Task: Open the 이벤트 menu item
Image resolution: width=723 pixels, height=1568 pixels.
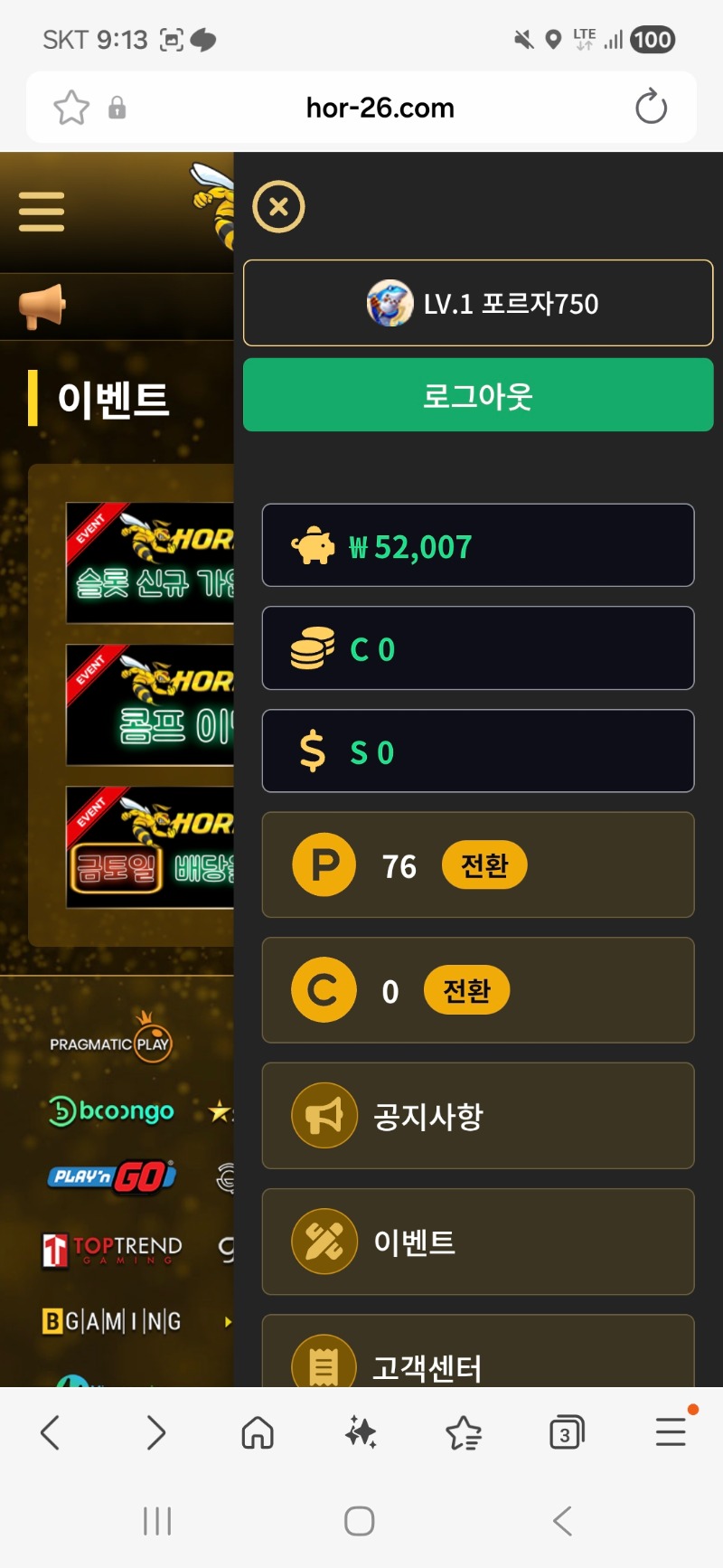Action: (478, 1242)
